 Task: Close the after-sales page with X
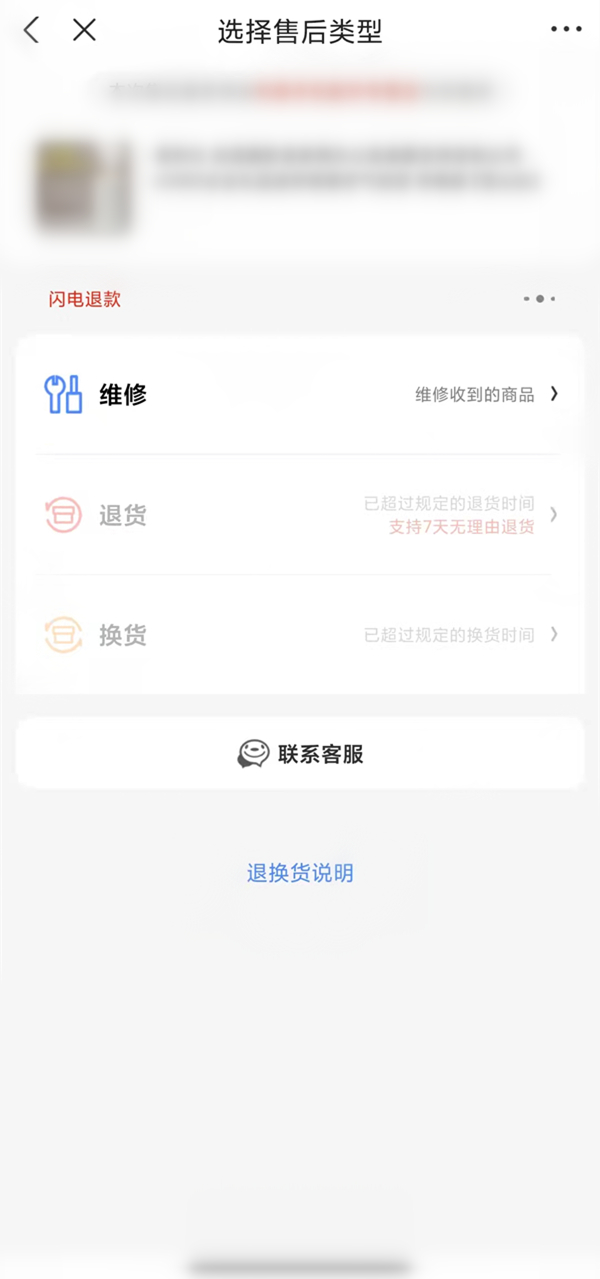click(x=85, y=30)
